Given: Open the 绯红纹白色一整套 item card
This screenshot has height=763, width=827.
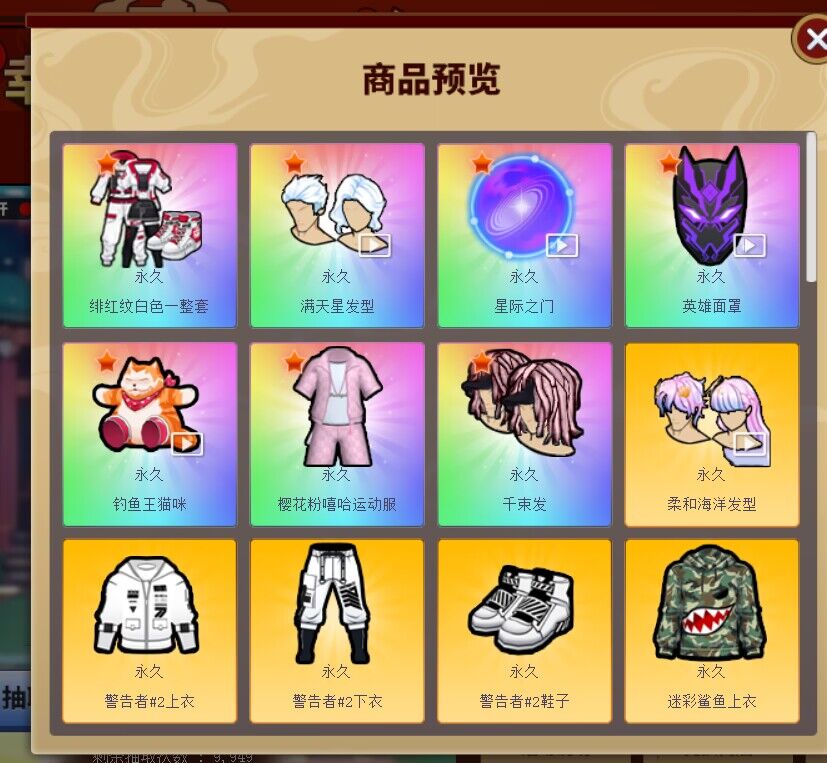Looking at the screenshot, I should [149, 235].
